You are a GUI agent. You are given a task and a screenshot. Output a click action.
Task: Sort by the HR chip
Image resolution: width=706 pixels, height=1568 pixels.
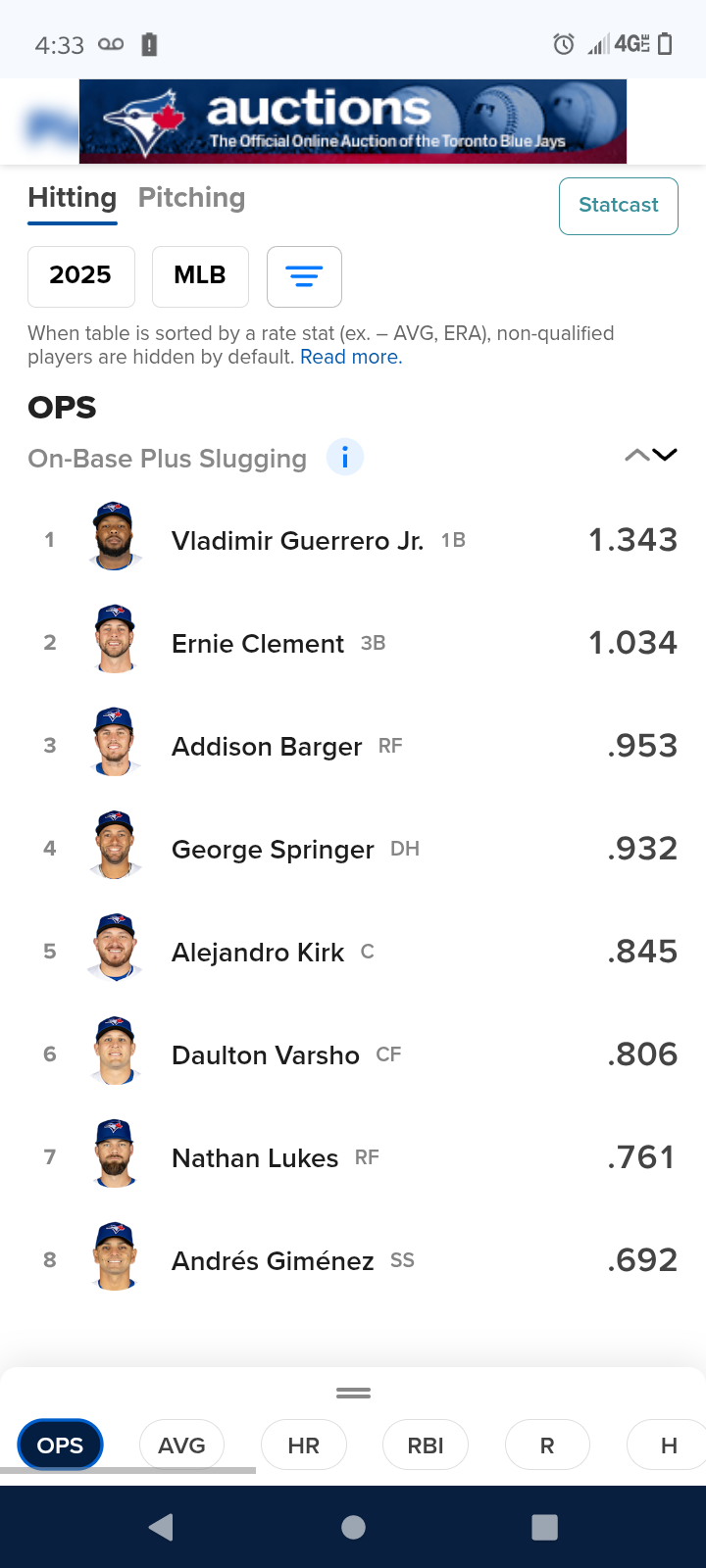click(x=303, y=1445)
